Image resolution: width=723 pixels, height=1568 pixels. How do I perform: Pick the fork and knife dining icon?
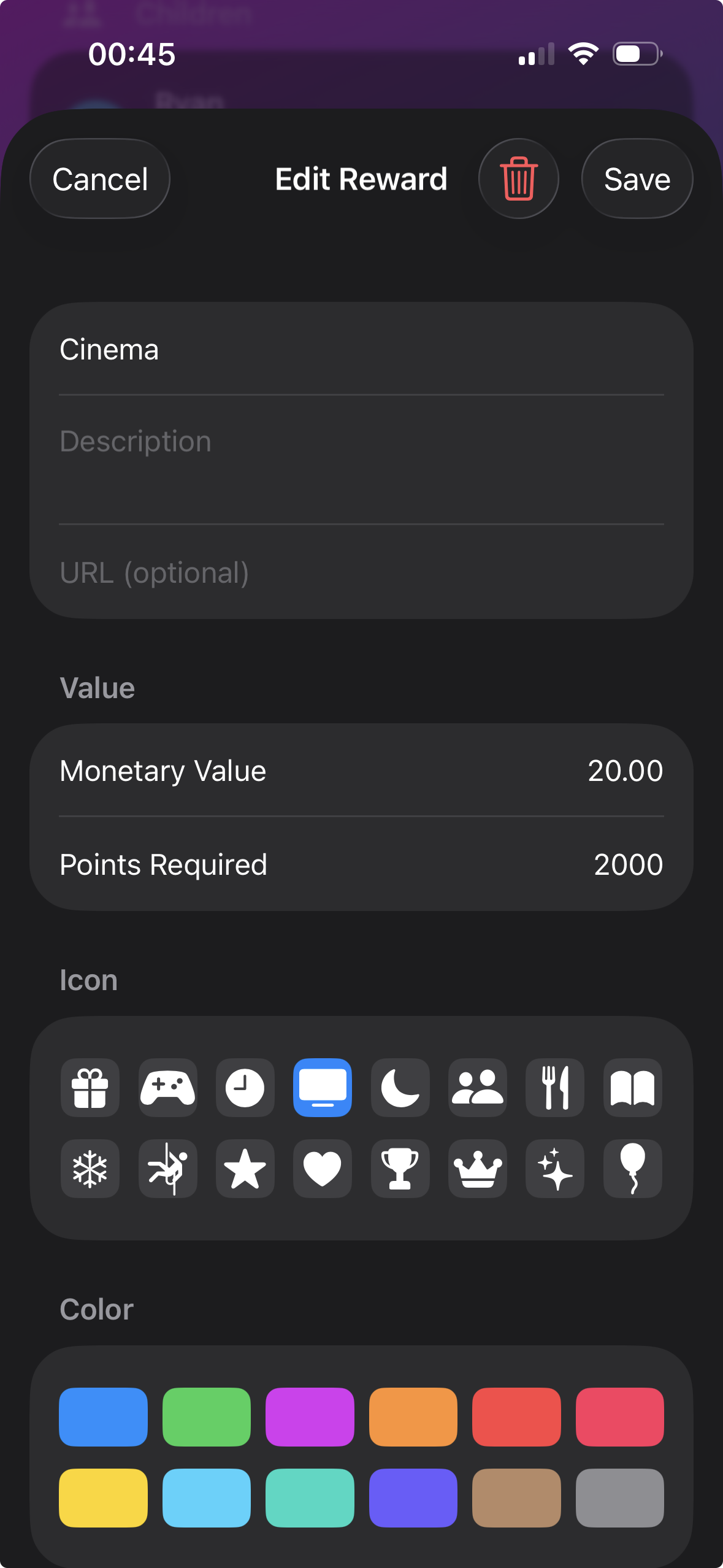tap(554, 1088)
